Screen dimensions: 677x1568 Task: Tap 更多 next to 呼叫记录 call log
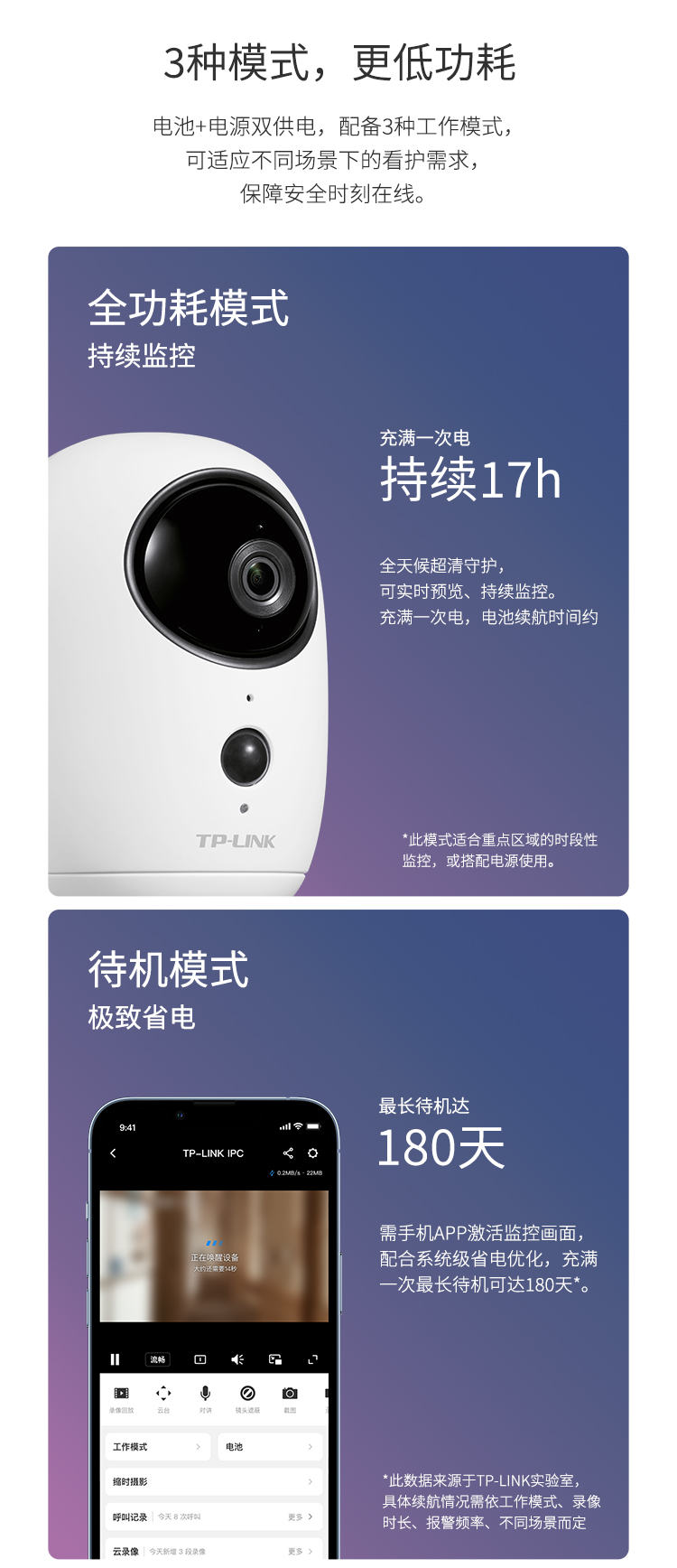pos(298,1517)
